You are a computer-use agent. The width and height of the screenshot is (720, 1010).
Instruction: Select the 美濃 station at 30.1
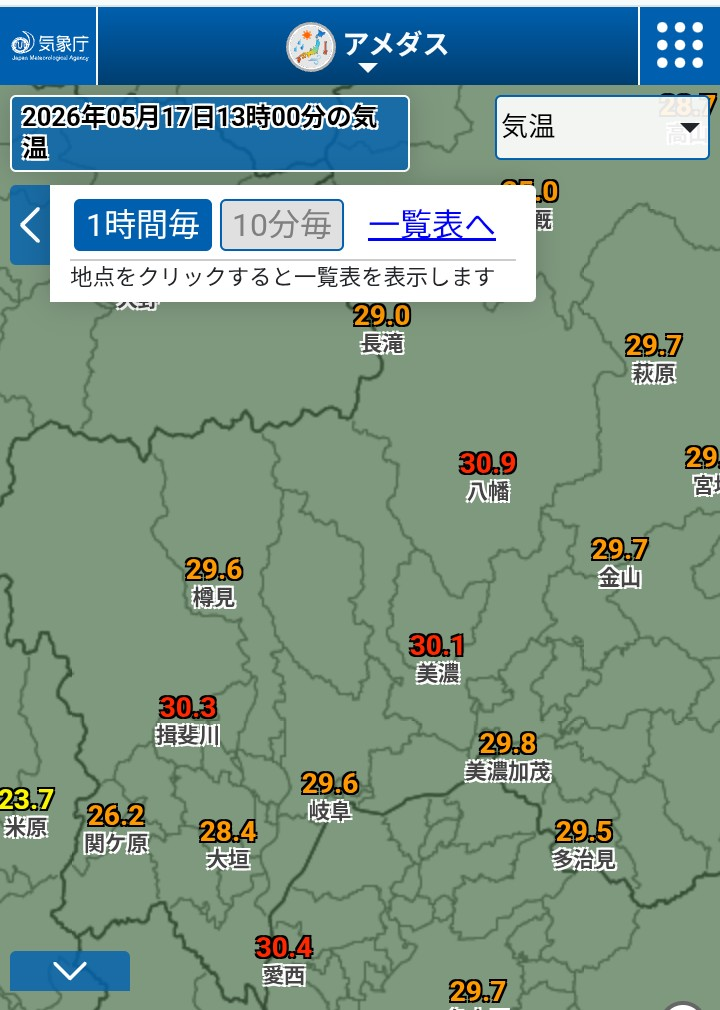(x=437, y=659)
